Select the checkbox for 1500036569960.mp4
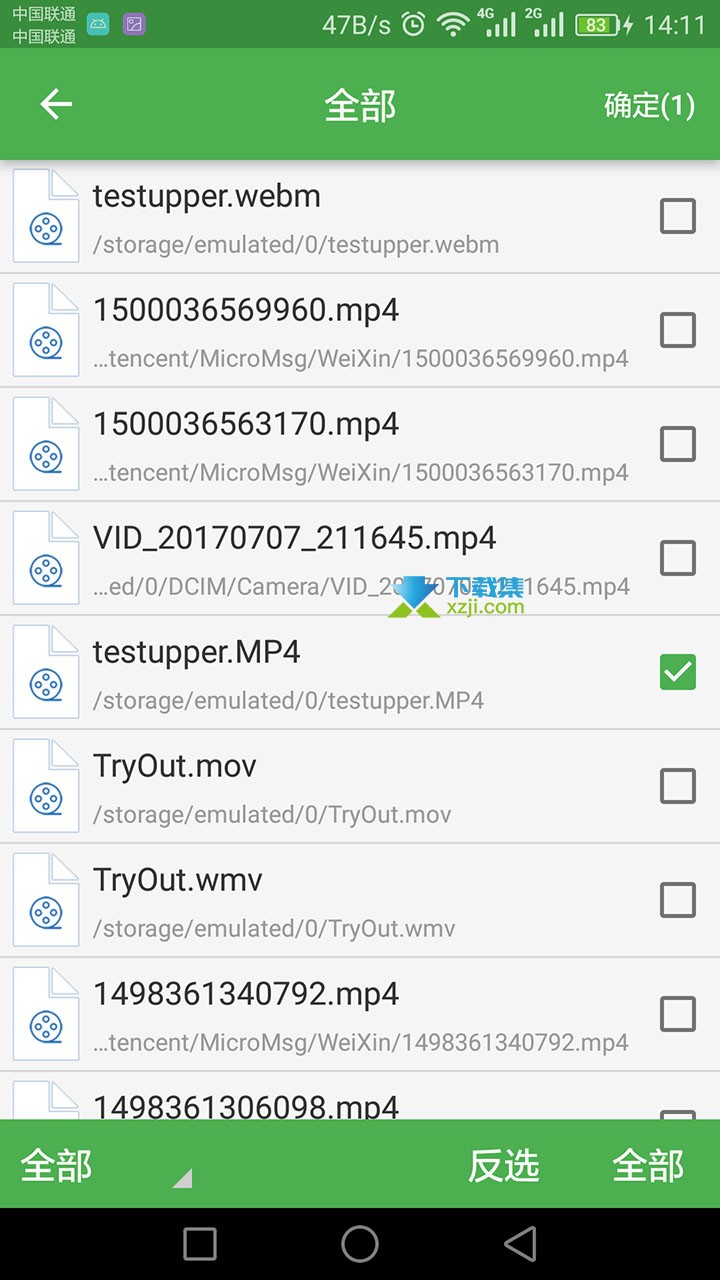720x1280 pixels. point(678,330)
